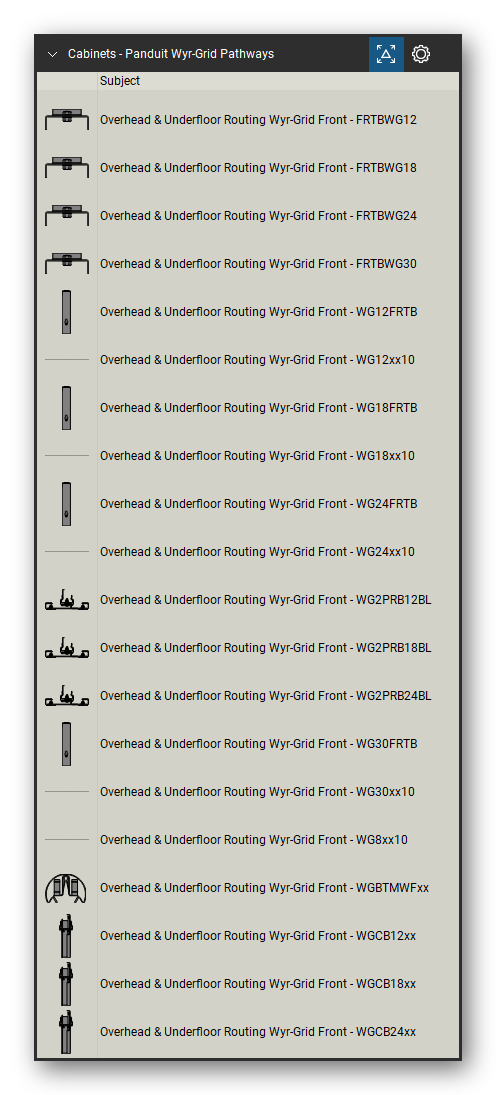Select the WG30FRTB item
This screenshot has width=496, height=1095.
(x=248, y=744)
